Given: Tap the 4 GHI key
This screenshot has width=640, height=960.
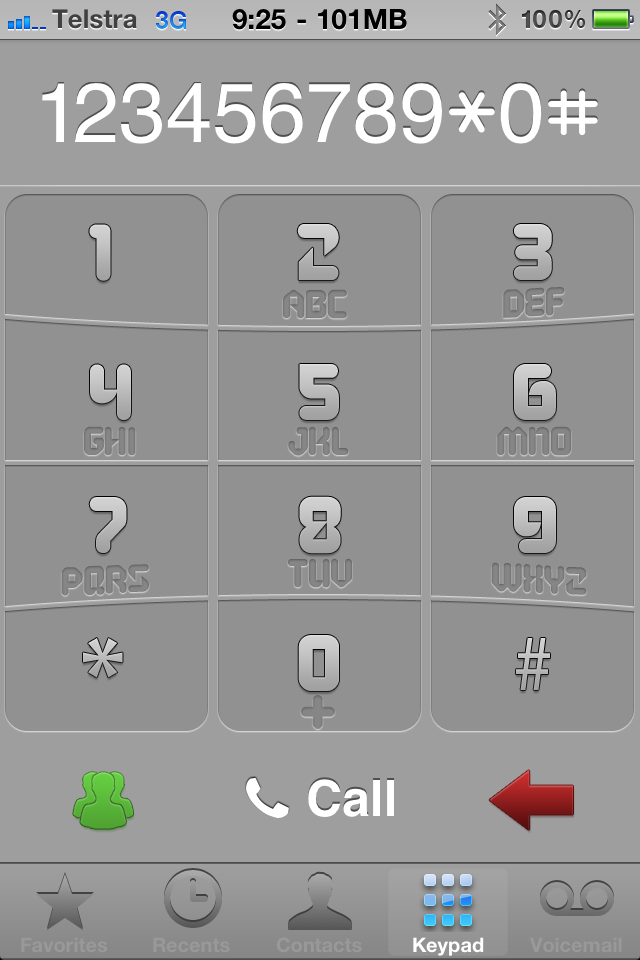Looking at the screenshot, I should coord(106,397).
